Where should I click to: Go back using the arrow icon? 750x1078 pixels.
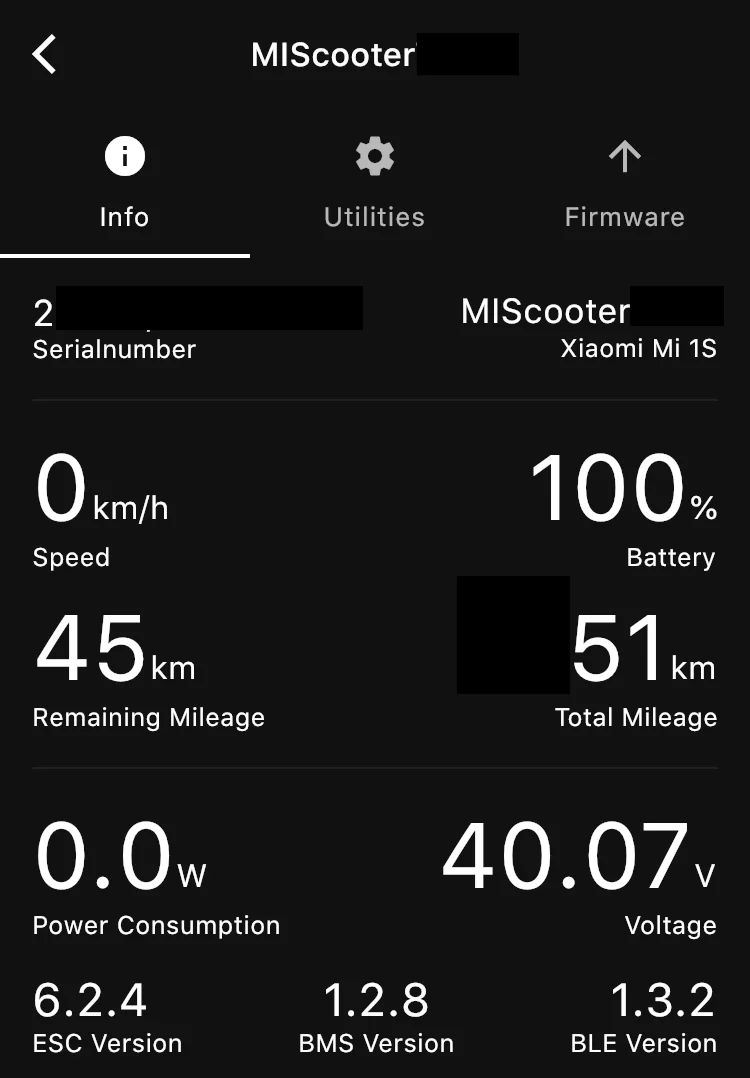click(x=45, y=54)
